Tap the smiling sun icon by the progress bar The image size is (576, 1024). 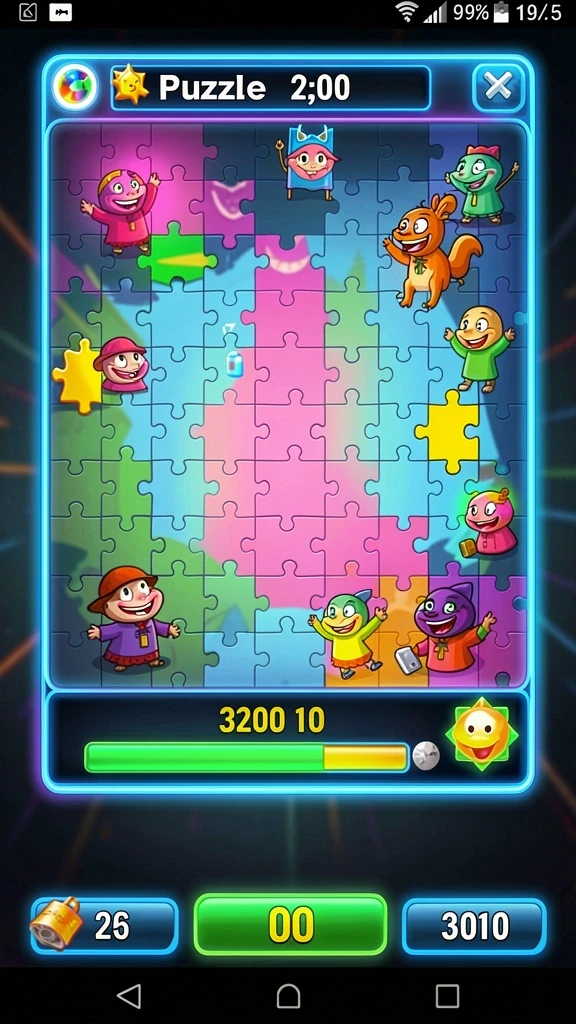481,733
